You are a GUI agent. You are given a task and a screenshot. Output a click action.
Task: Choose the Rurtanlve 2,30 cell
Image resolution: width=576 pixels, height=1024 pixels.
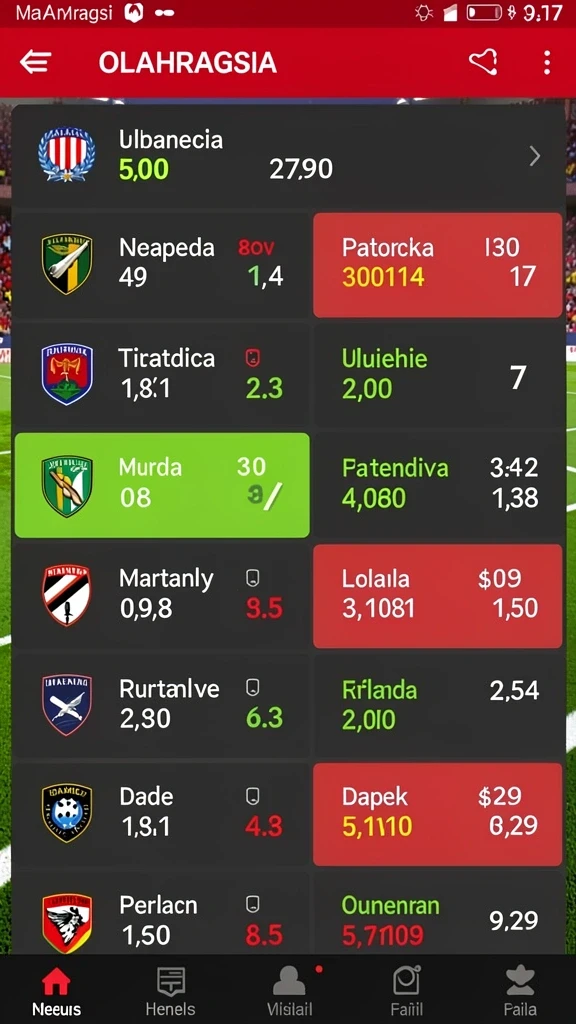pyautogui.click(x=161, y=705)
